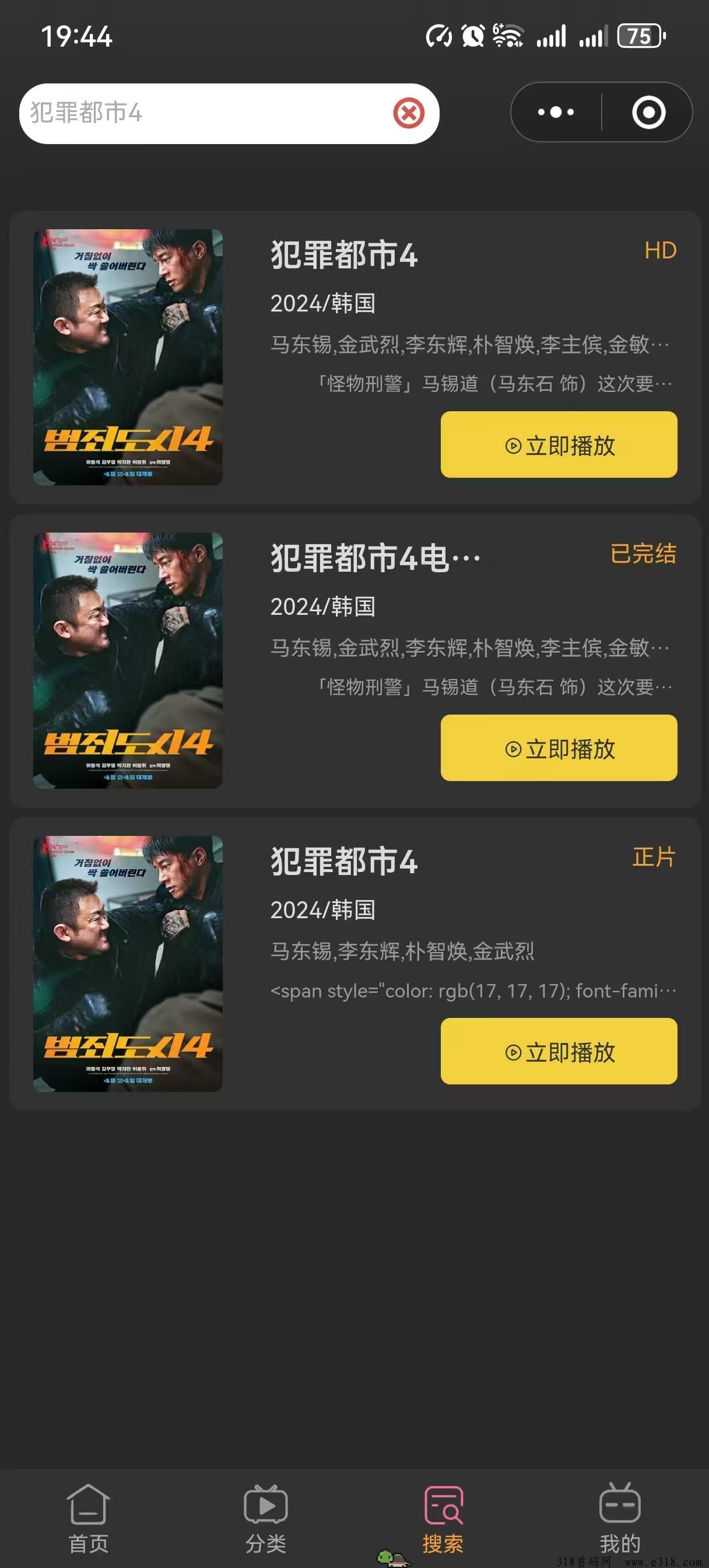Open the poster of the HD result
This screenshot has height=1568, width=709.
click(128, 356)
